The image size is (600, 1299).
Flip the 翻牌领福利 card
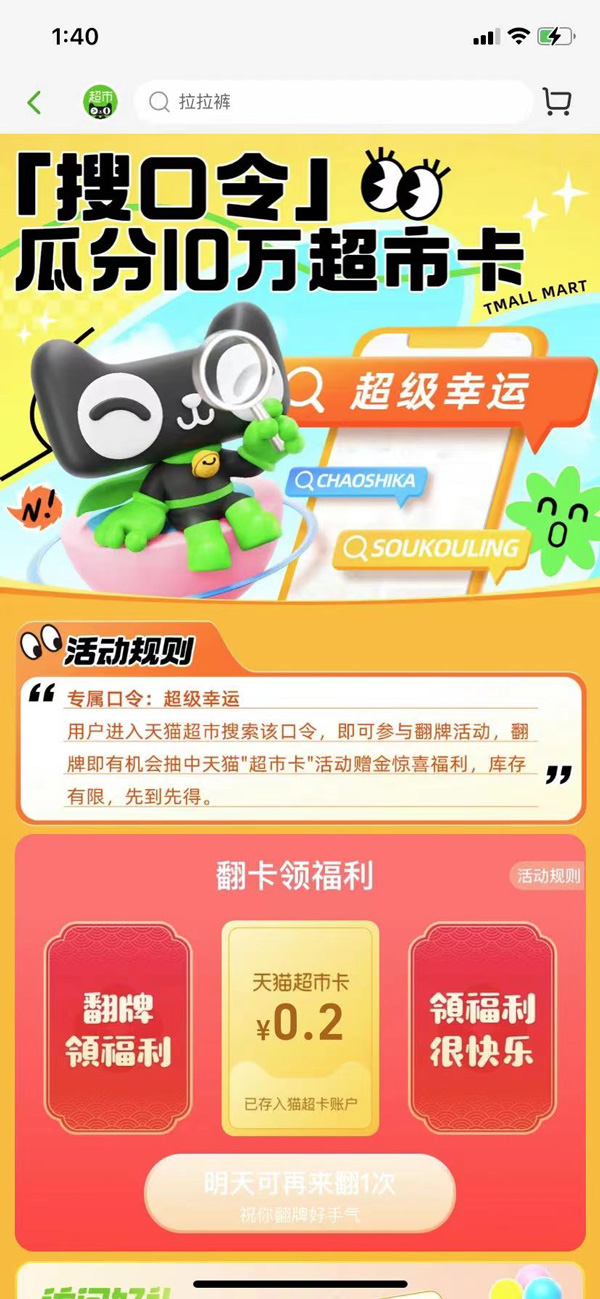coord(118,1029)
